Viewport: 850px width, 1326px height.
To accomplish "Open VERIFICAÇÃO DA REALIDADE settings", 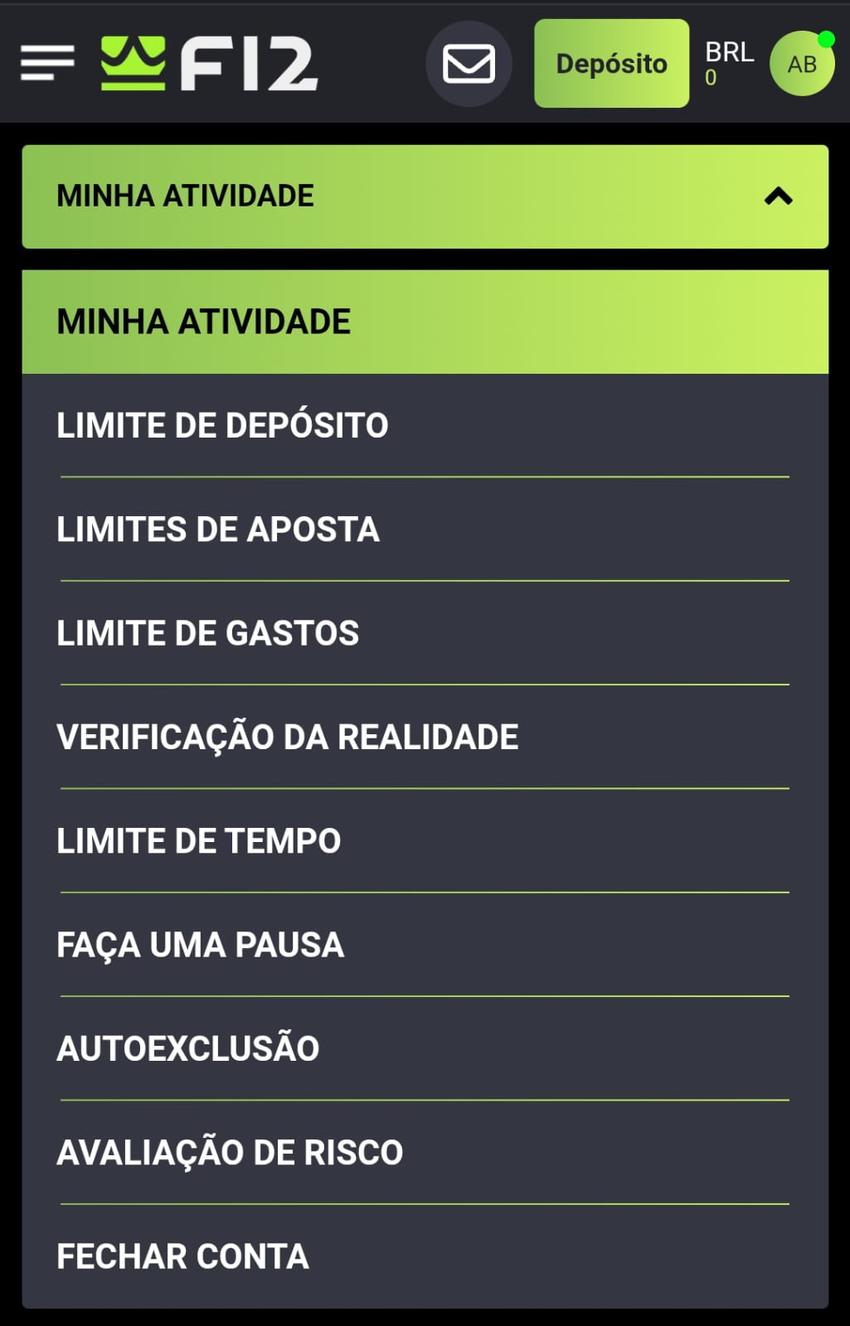I will point(287,737).
